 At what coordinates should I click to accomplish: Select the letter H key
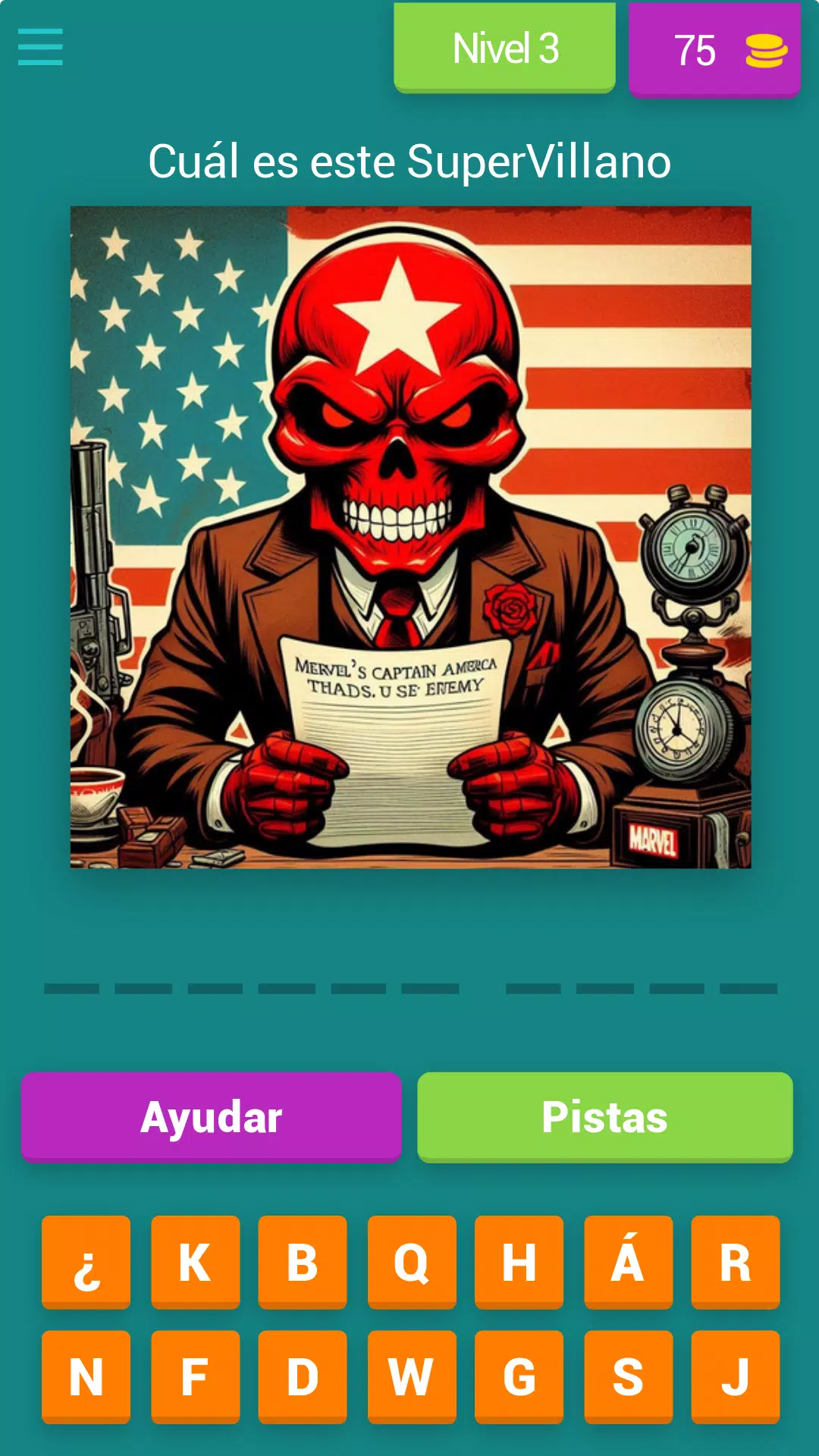[519, 1262]
